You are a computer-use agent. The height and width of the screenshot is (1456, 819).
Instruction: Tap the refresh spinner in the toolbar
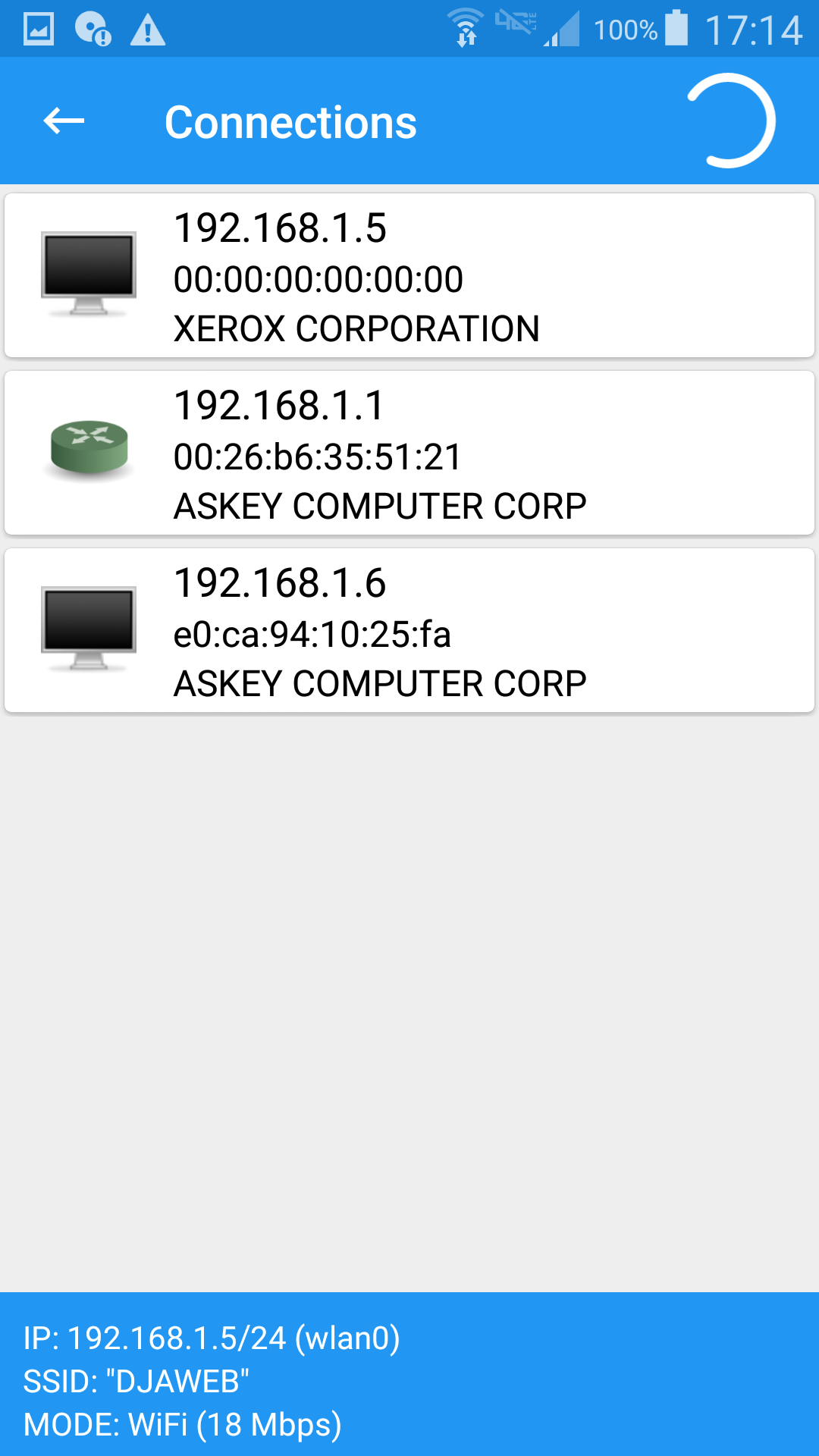point(730,121)
